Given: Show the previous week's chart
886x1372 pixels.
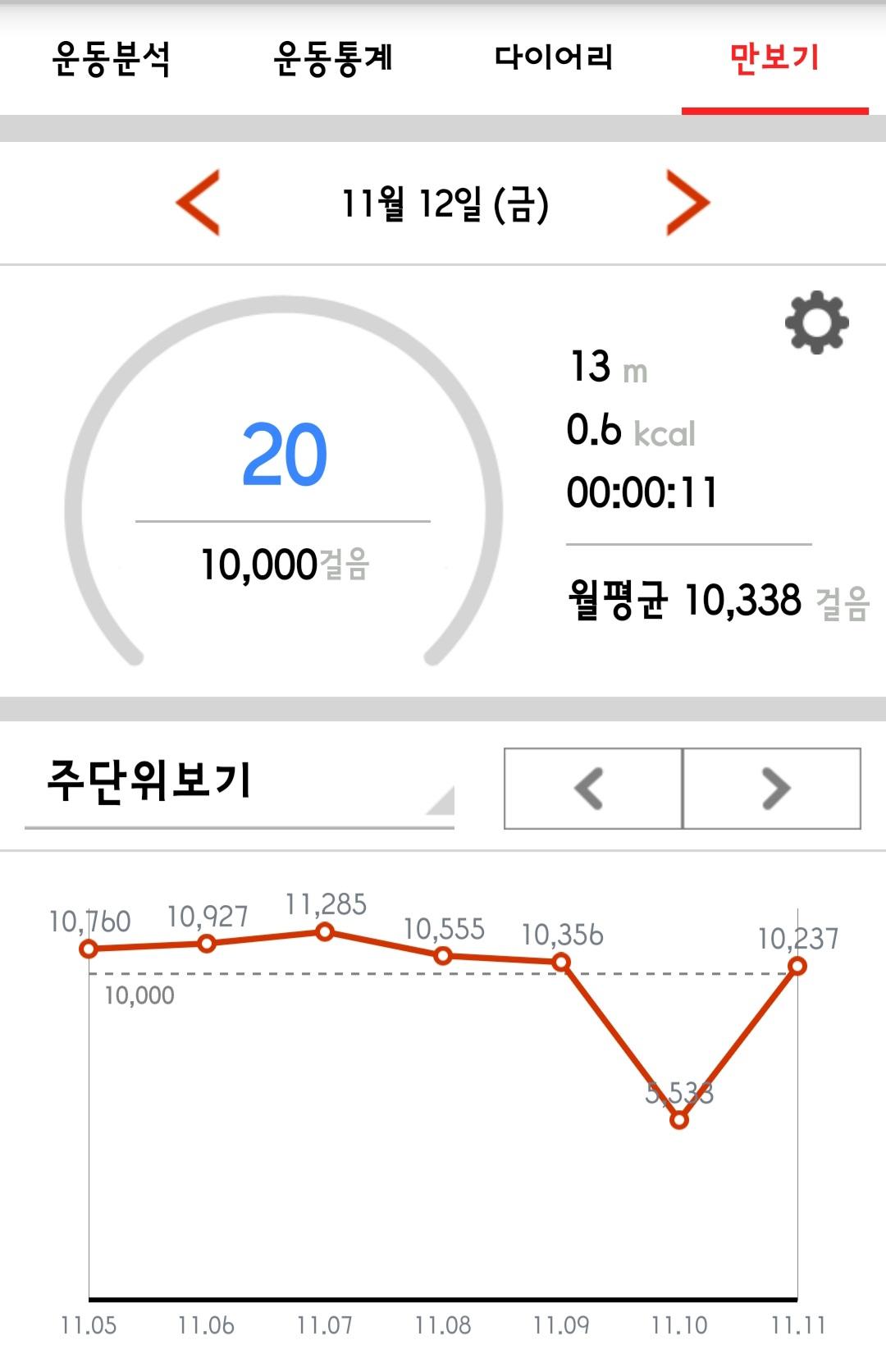Looking at the screenshot, I should [592, 789].
